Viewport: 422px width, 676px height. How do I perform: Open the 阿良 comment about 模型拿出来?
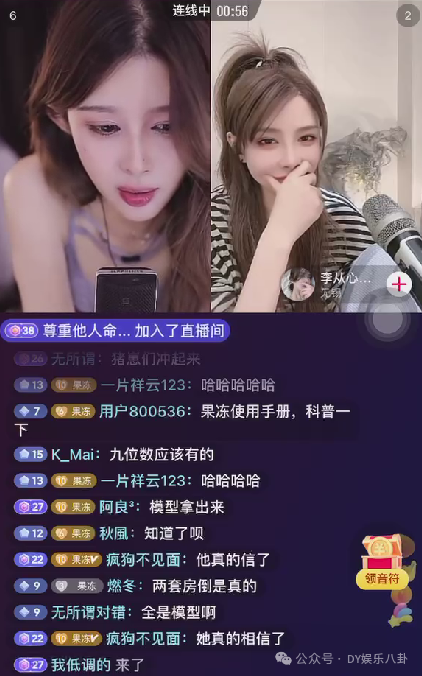(x=119, y=507)
